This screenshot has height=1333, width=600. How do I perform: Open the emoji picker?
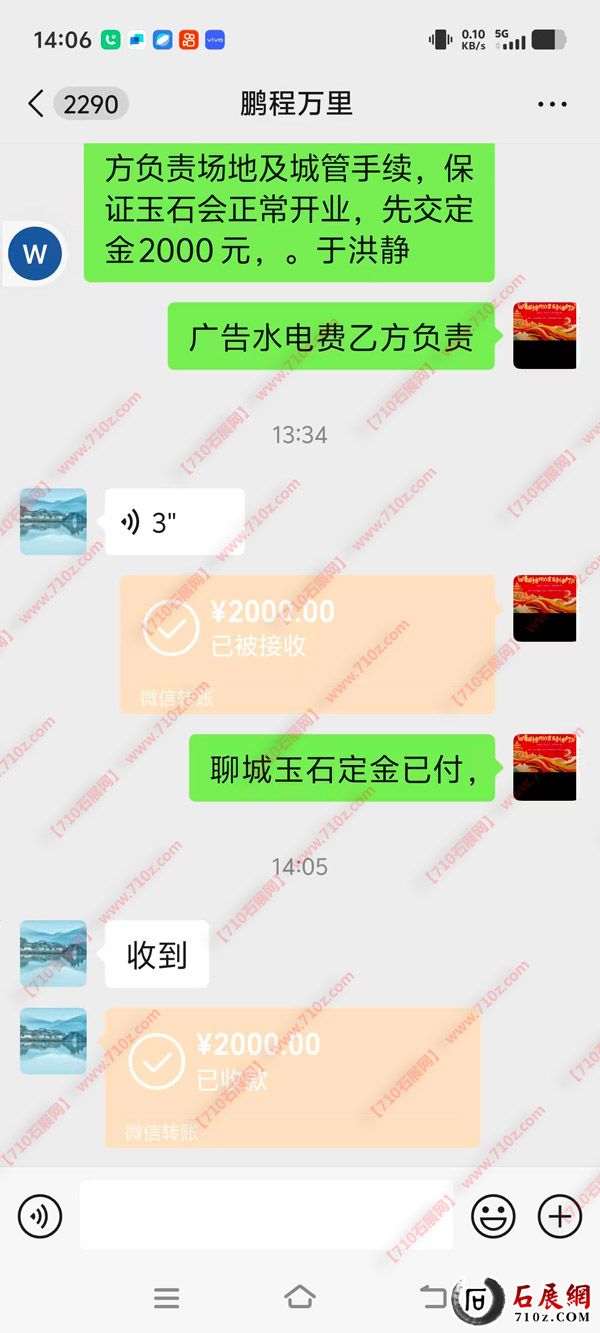click(x=493, y=1216)
